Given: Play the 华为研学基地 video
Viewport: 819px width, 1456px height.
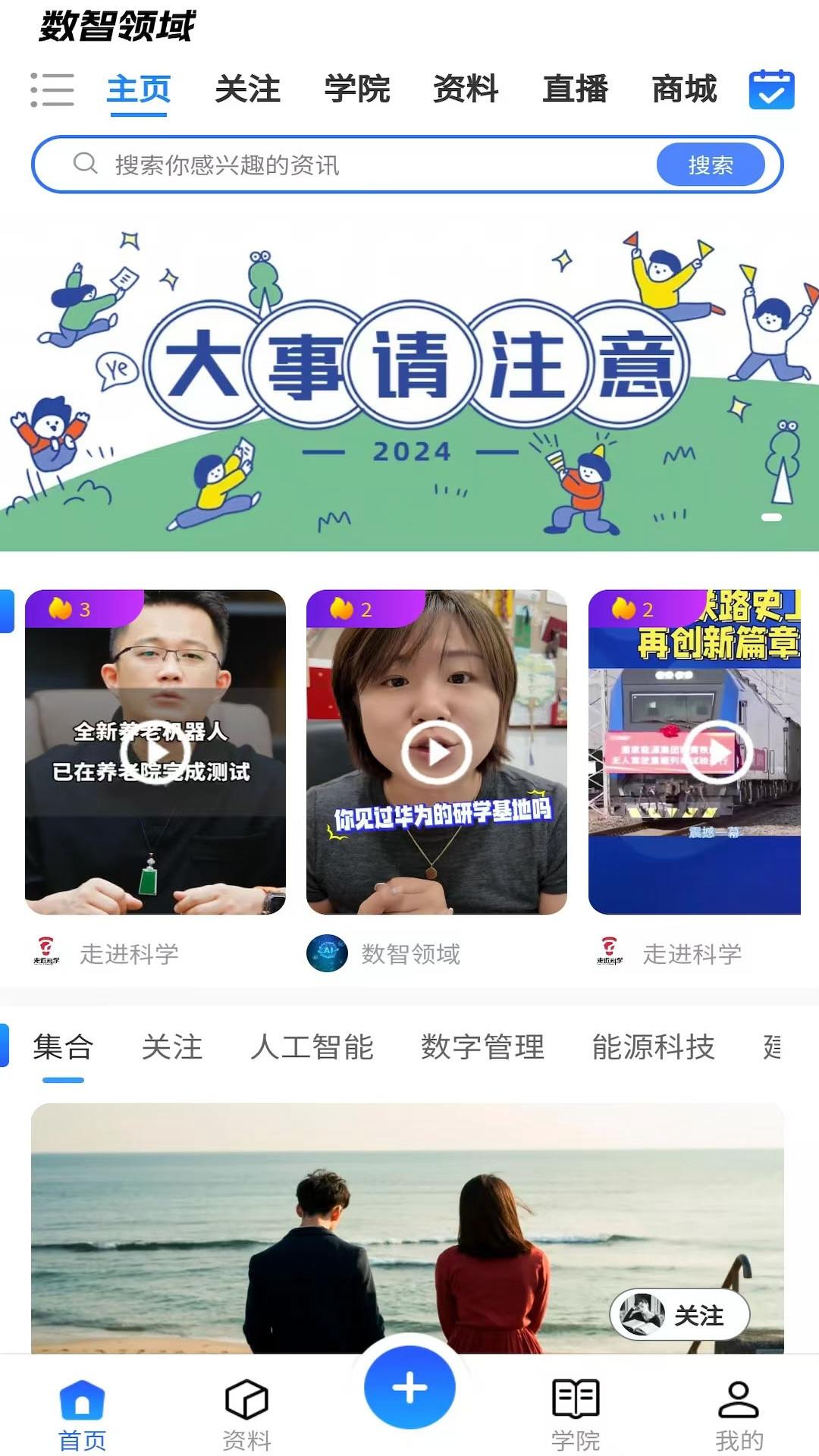Looking at the screenshot, I should coord(437,755).
